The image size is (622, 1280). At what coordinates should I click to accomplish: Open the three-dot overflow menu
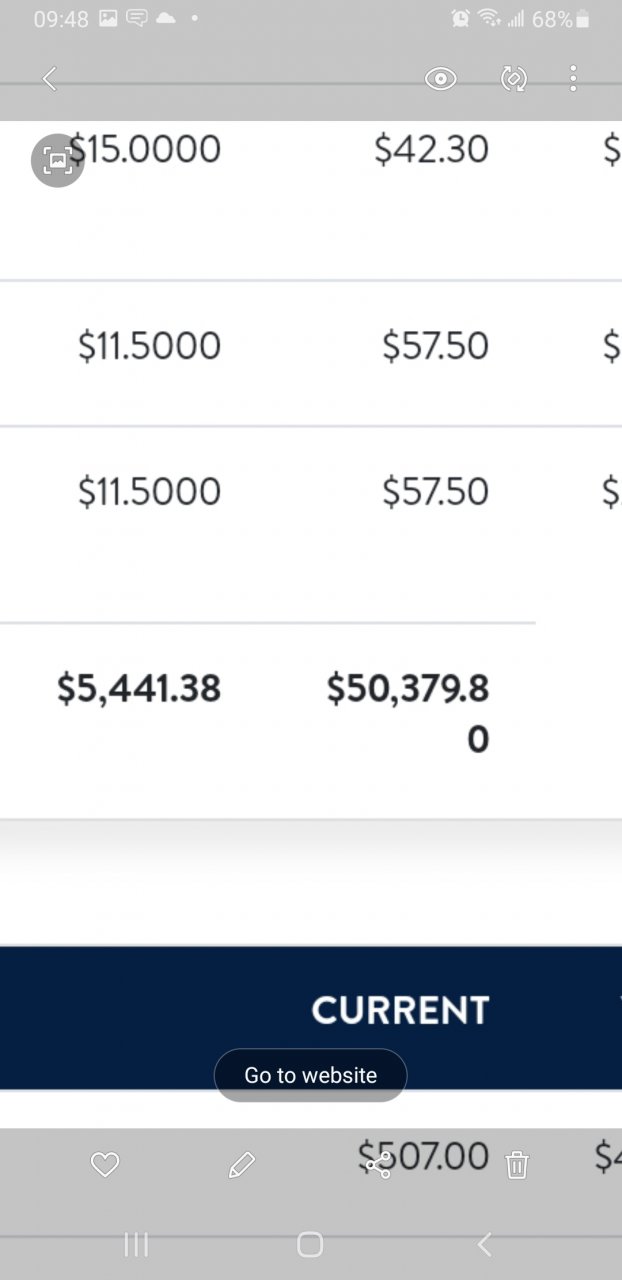[573, 79]
